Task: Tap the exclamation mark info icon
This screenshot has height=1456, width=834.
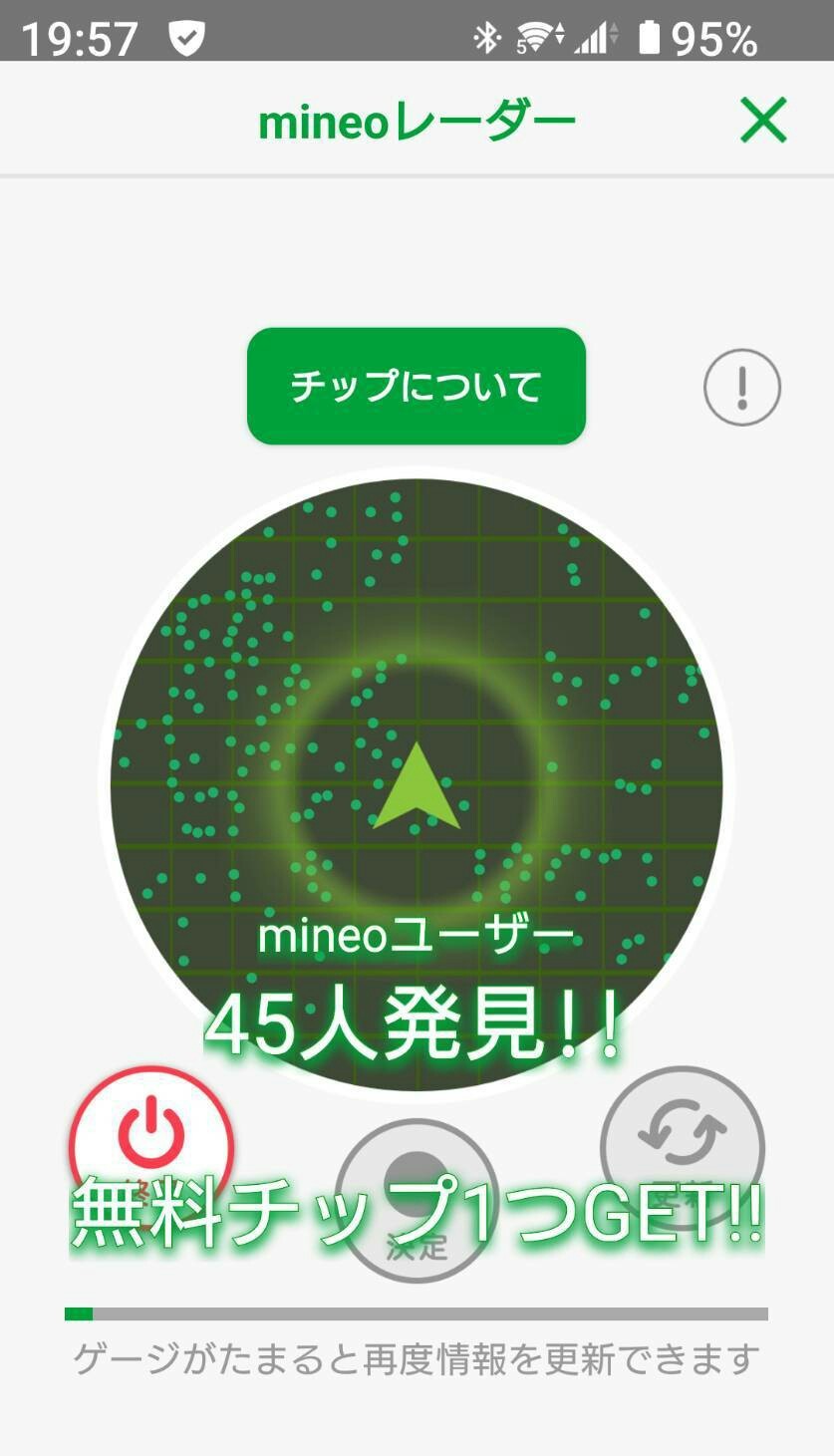Action: 742,387
